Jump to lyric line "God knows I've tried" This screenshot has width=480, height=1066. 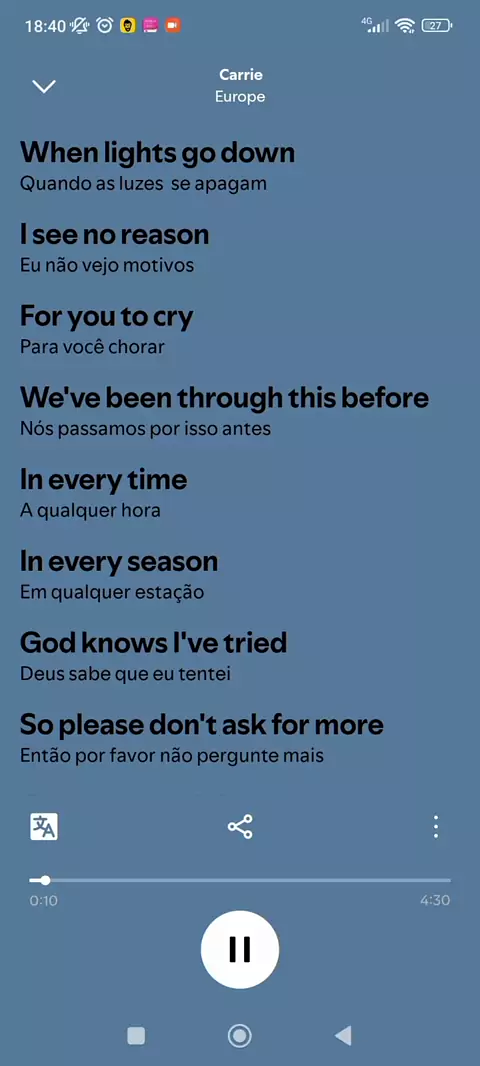click(154, 642)
